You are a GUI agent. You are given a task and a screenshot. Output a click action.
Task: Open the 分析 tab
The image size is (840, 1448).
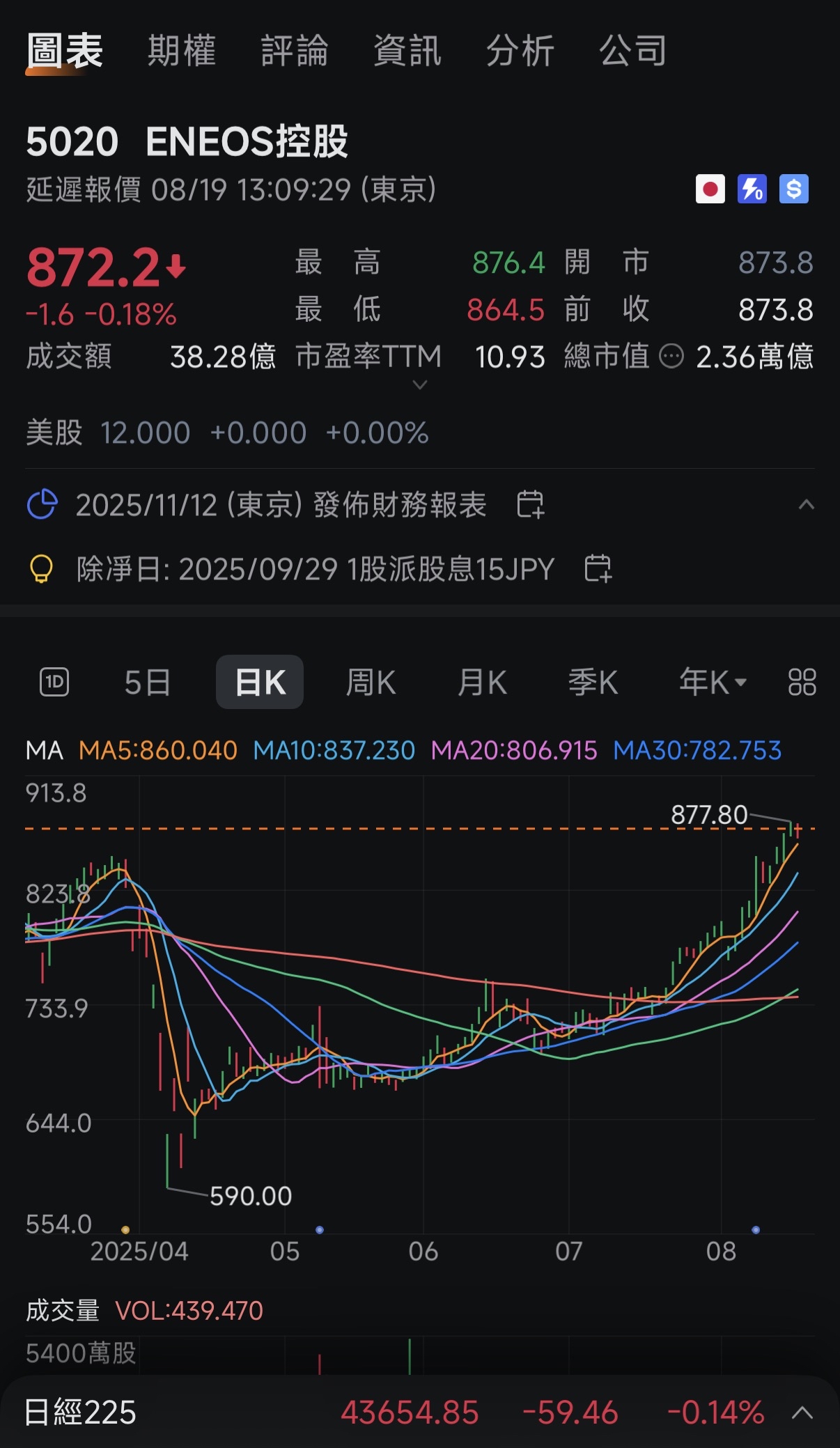point(520,52)
